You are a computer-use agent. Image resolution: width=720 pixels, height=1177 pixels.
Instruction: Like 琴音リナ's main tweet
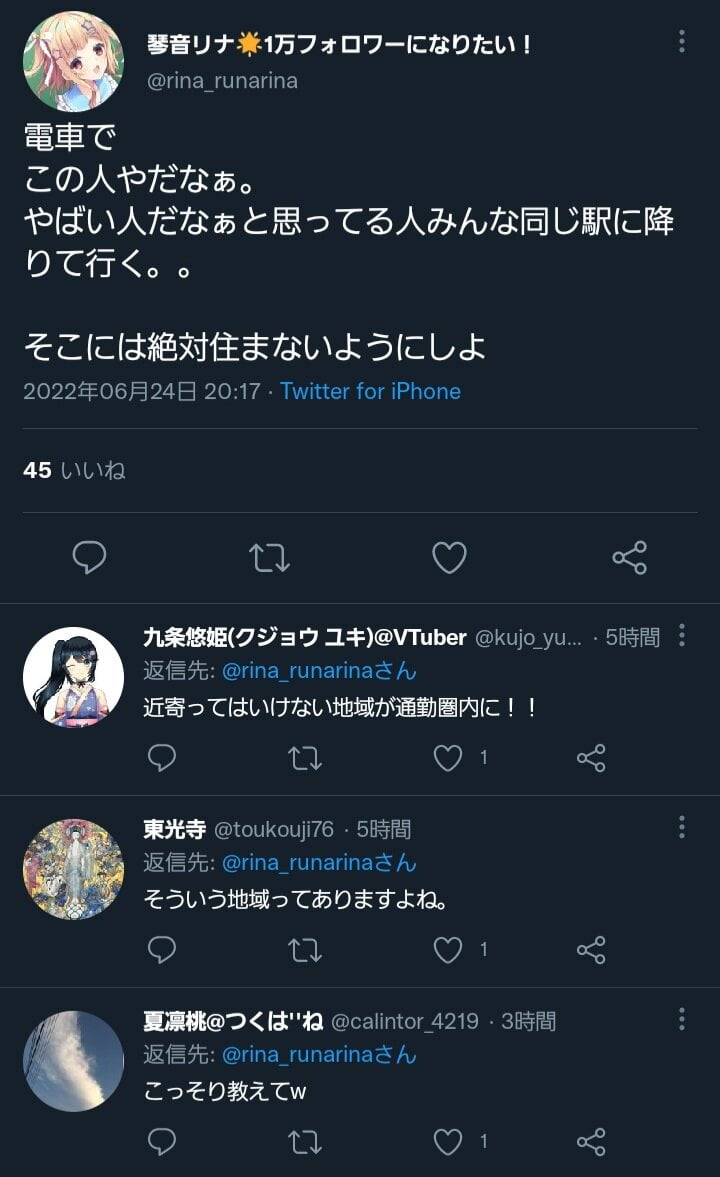click(x=449, y=557)
